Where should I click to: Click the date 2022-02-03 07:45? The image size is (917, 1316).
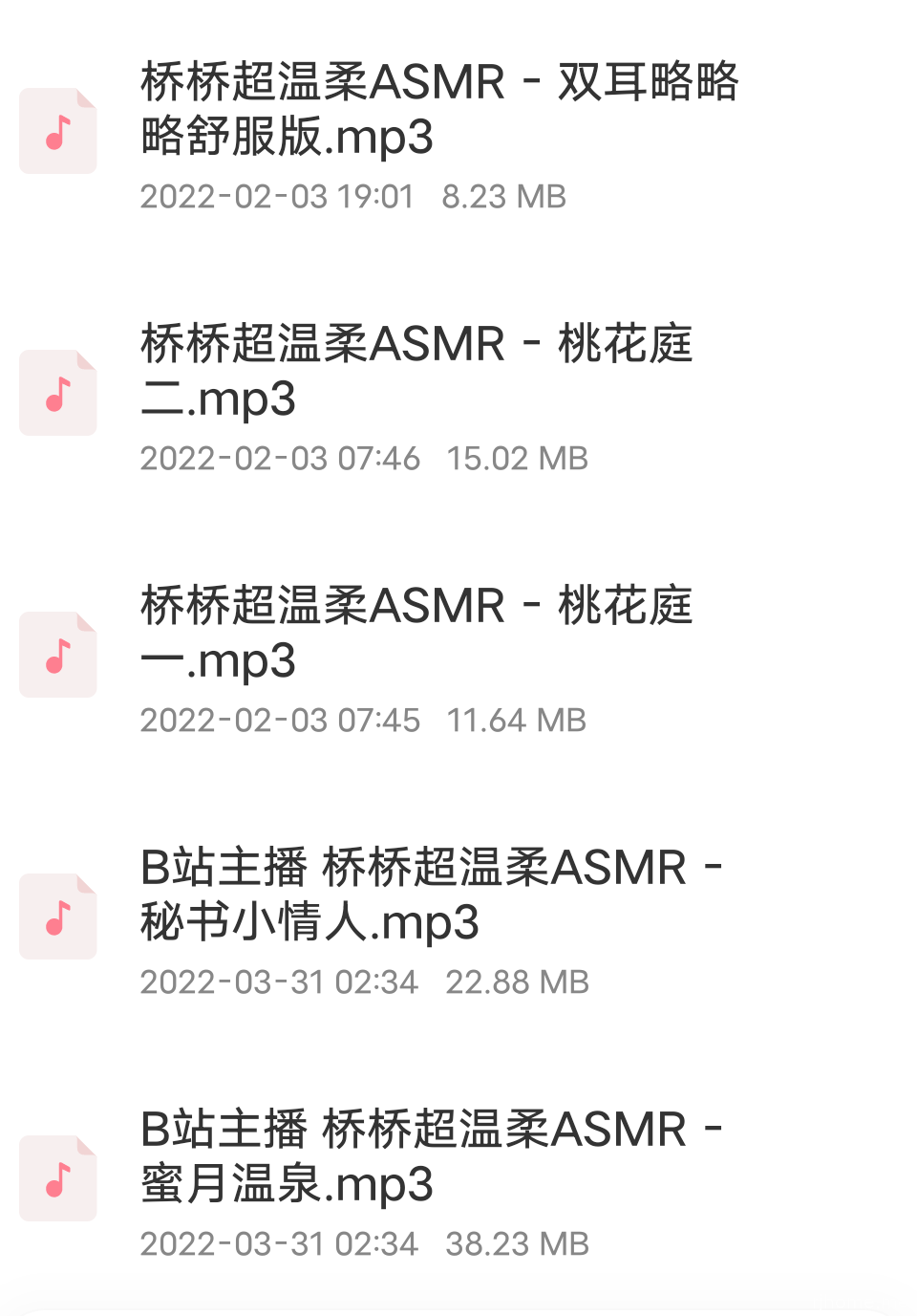point(280,720)
